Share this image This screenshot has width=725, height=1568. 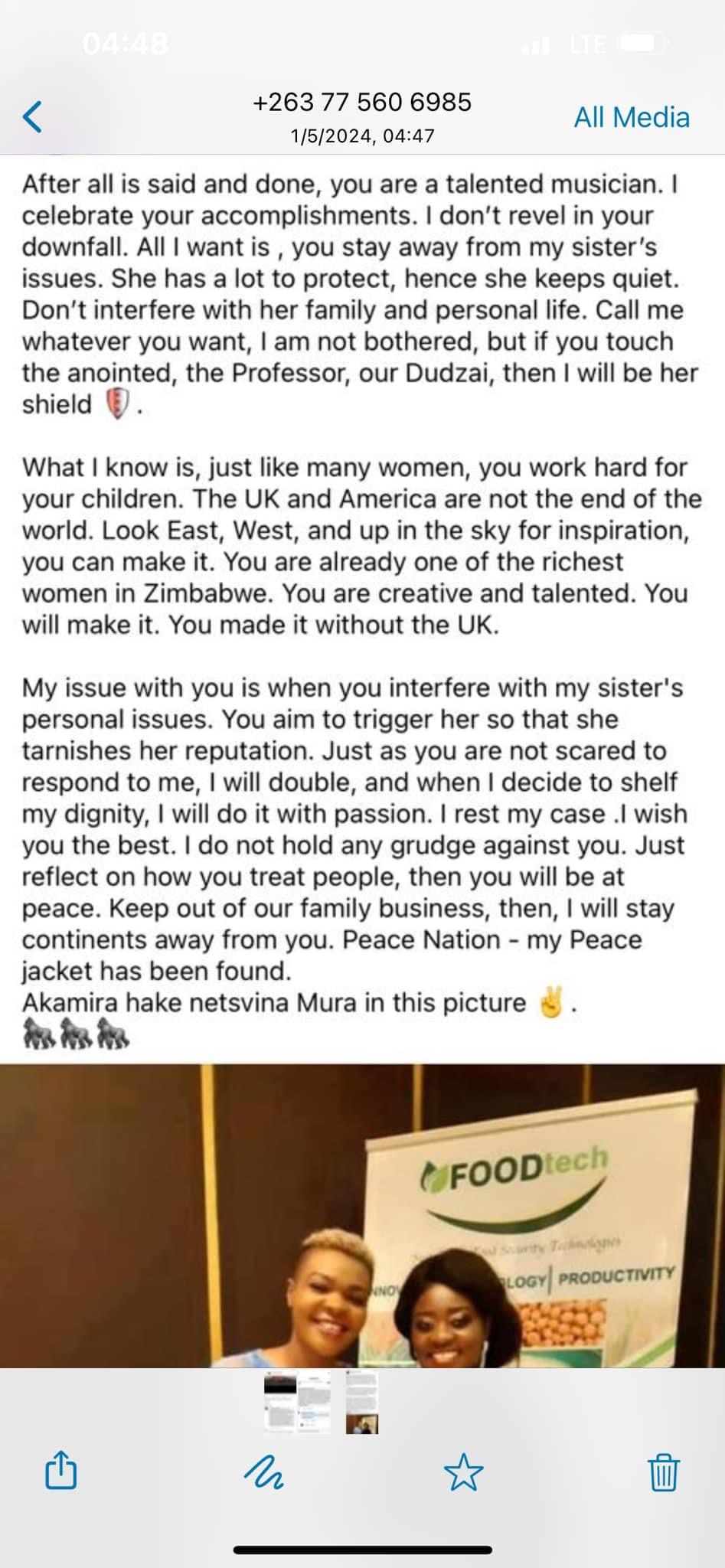point(61,1471)
